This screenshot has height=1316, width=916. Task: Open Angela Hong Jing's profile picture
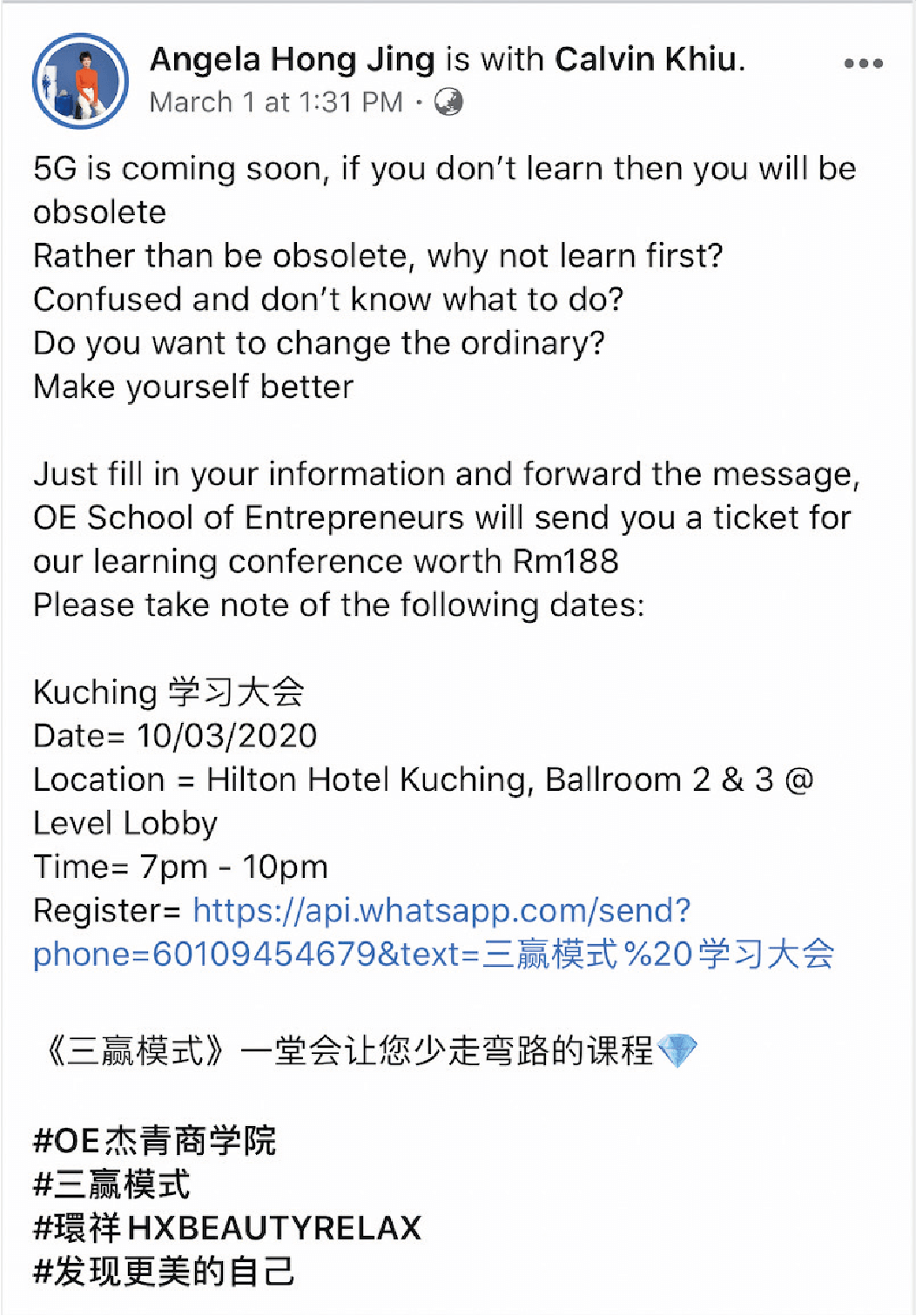pos(80,81)
